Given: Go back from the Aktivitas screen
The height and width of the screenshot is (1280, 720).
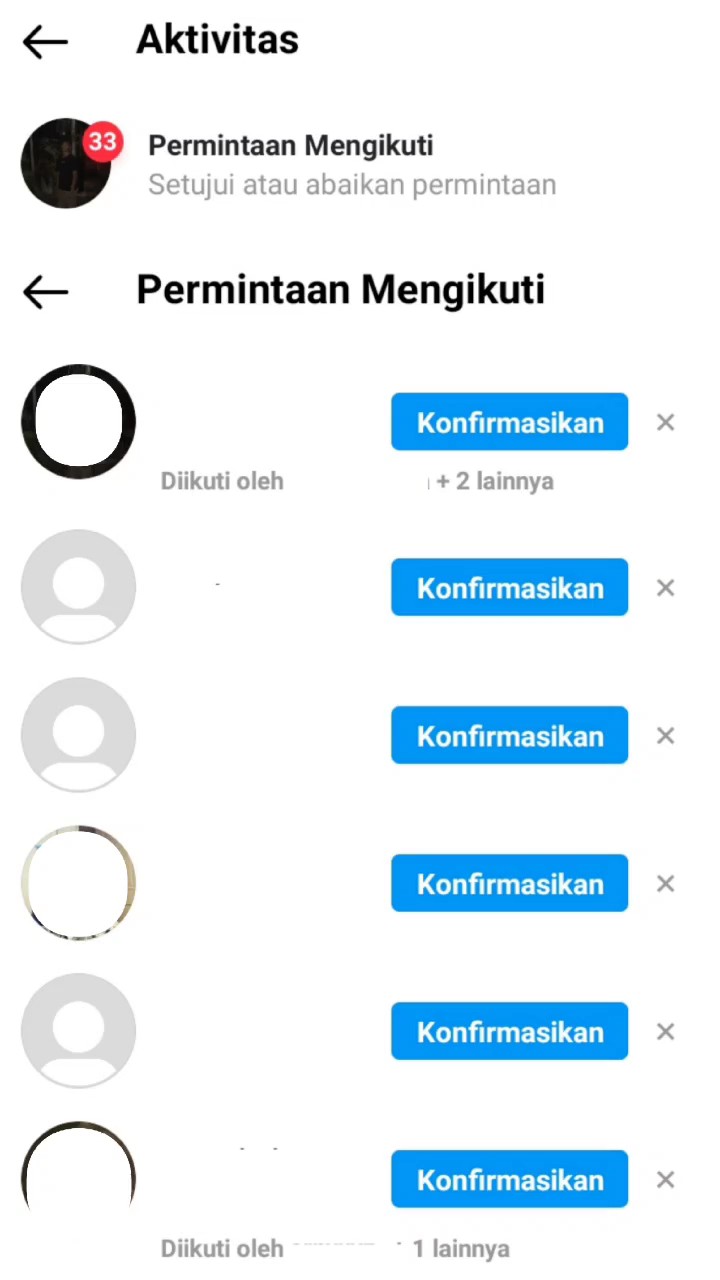Looking at the screenshot, I should click(45, 42).
